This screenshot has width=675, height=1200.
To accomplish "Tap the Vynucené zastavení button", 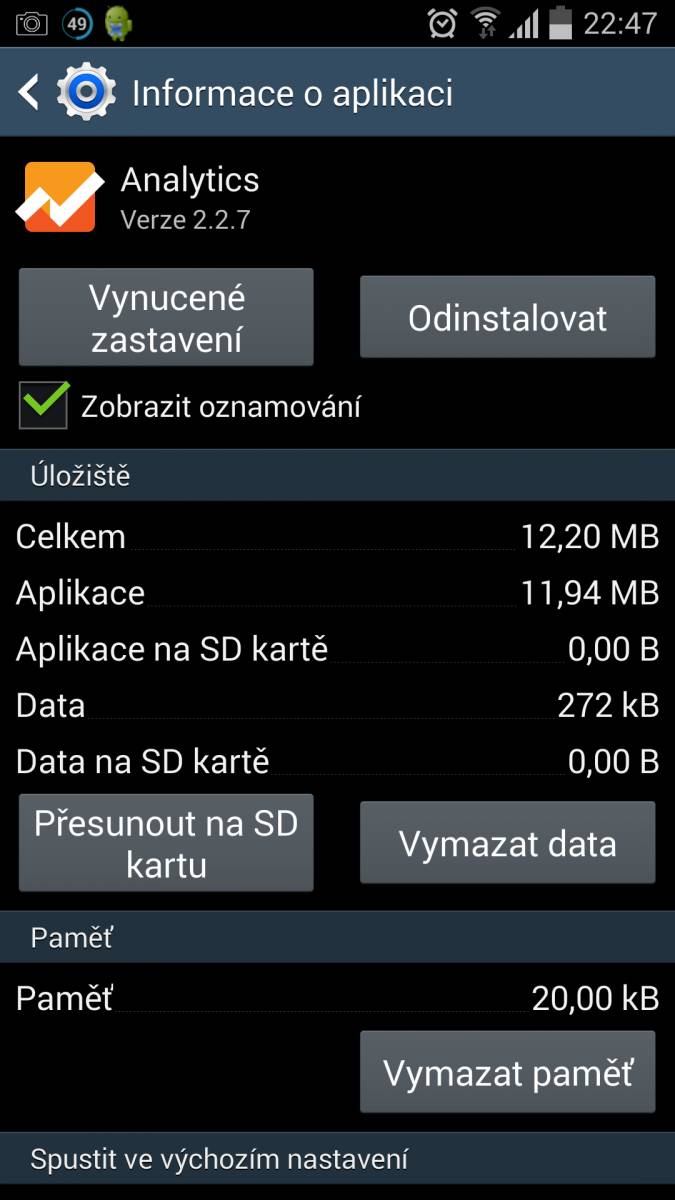I will point(166,317).
